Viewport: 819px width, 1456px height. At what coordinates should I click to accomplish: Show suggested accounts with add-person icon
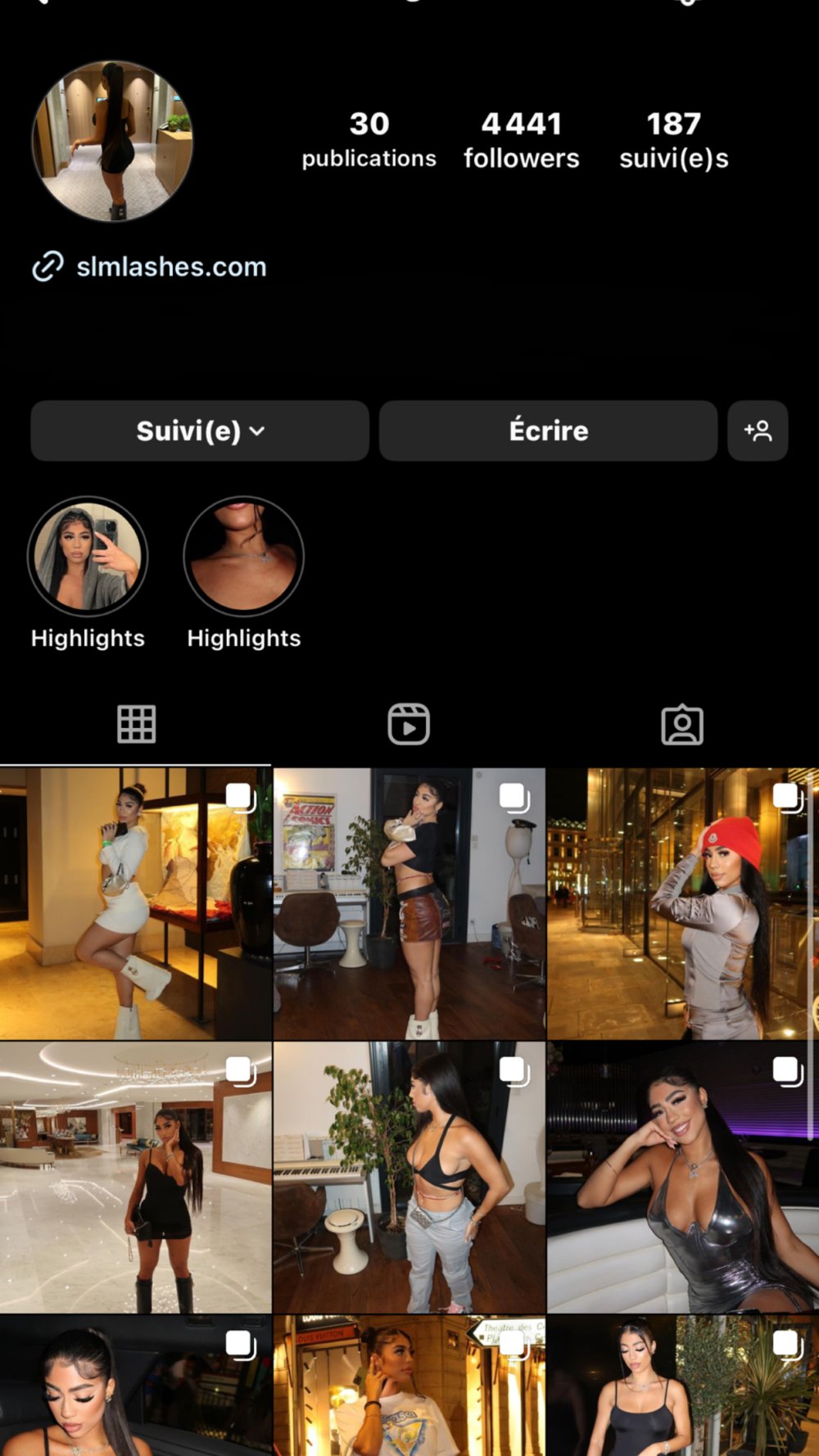tap(758, 431)
